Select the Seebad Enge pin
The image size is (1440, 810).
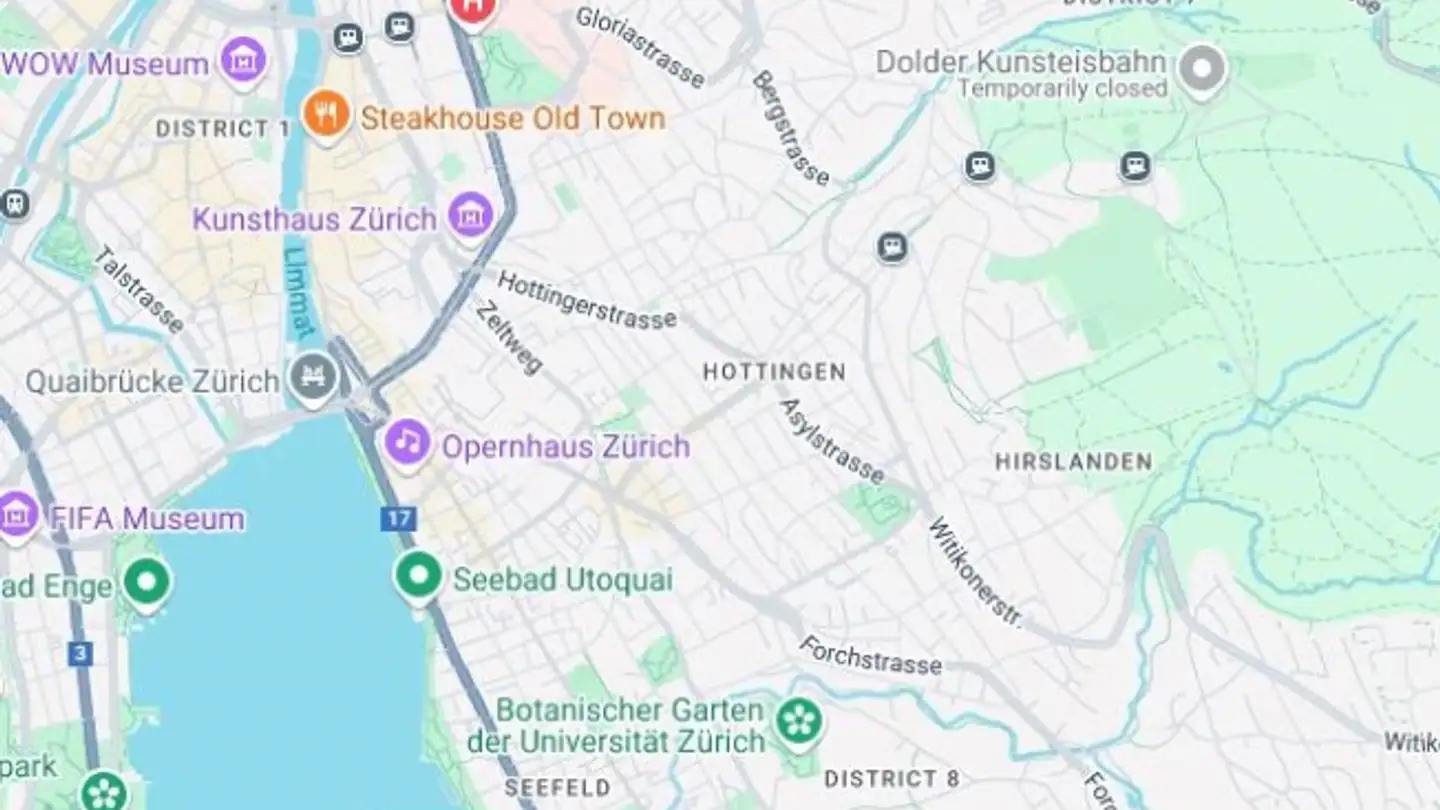[148, 581]
